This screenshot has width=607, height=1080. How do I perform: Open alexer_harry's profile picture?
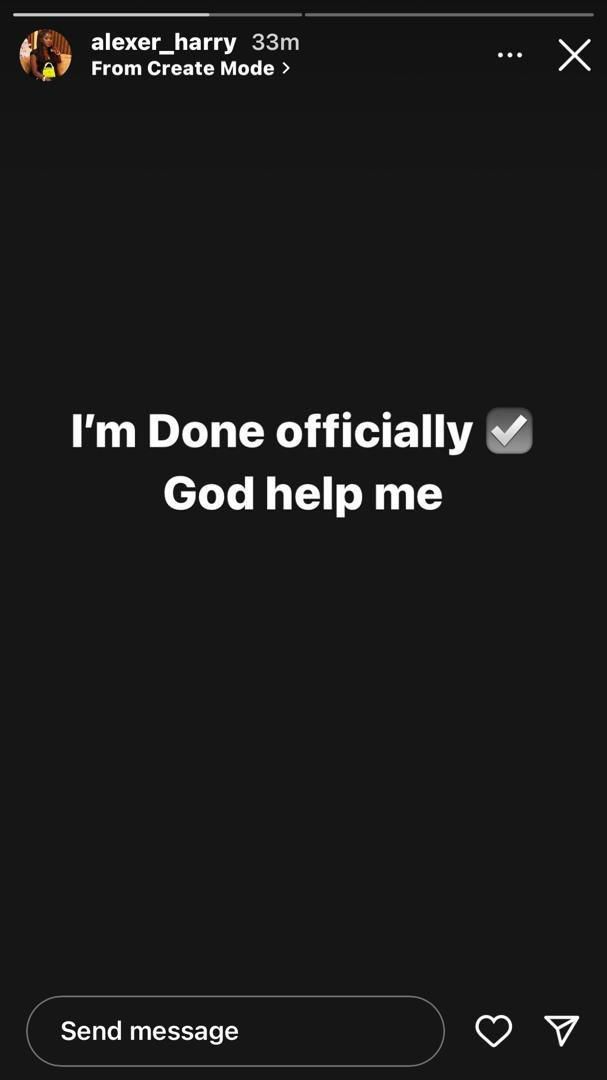click(45, 55)
